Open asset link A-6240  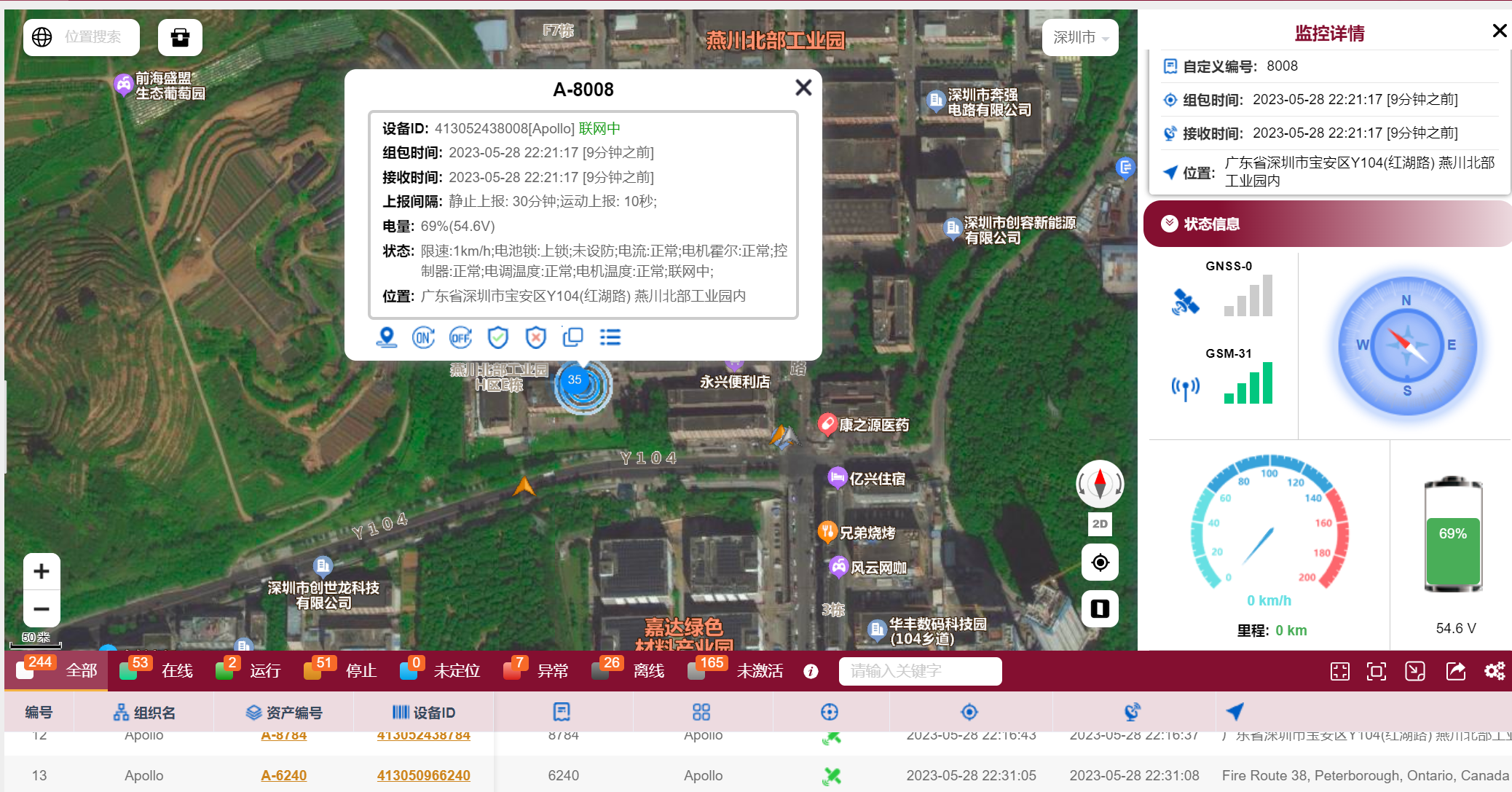tap(283, 775)
